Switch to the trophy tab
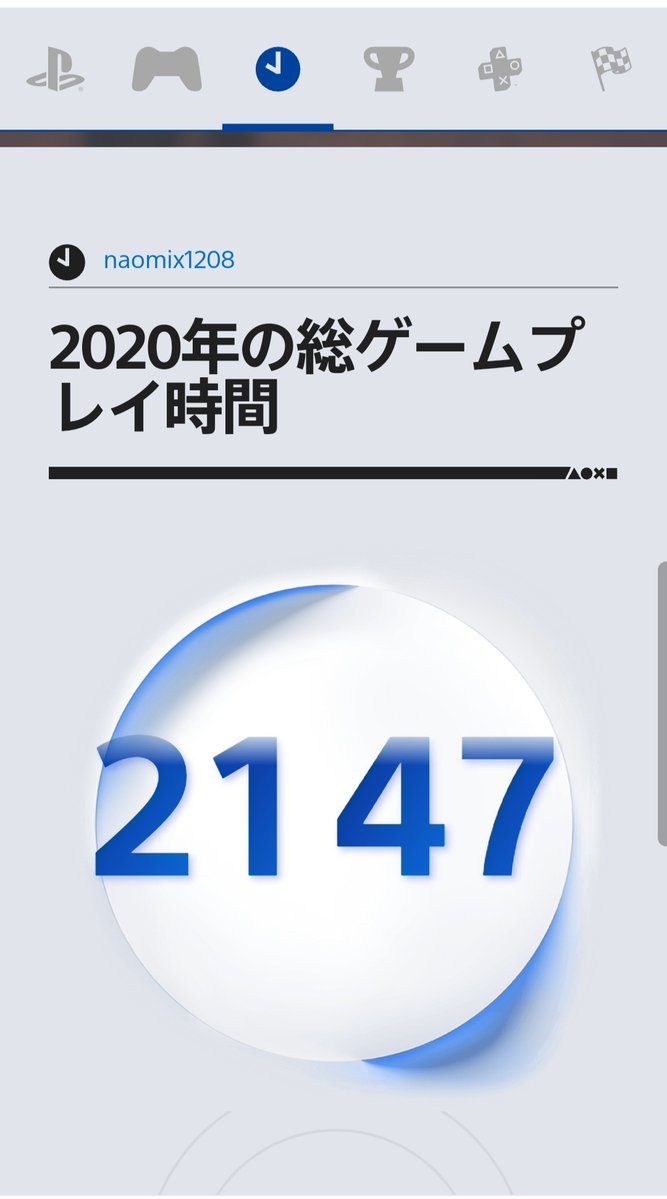 click(388, 70)
